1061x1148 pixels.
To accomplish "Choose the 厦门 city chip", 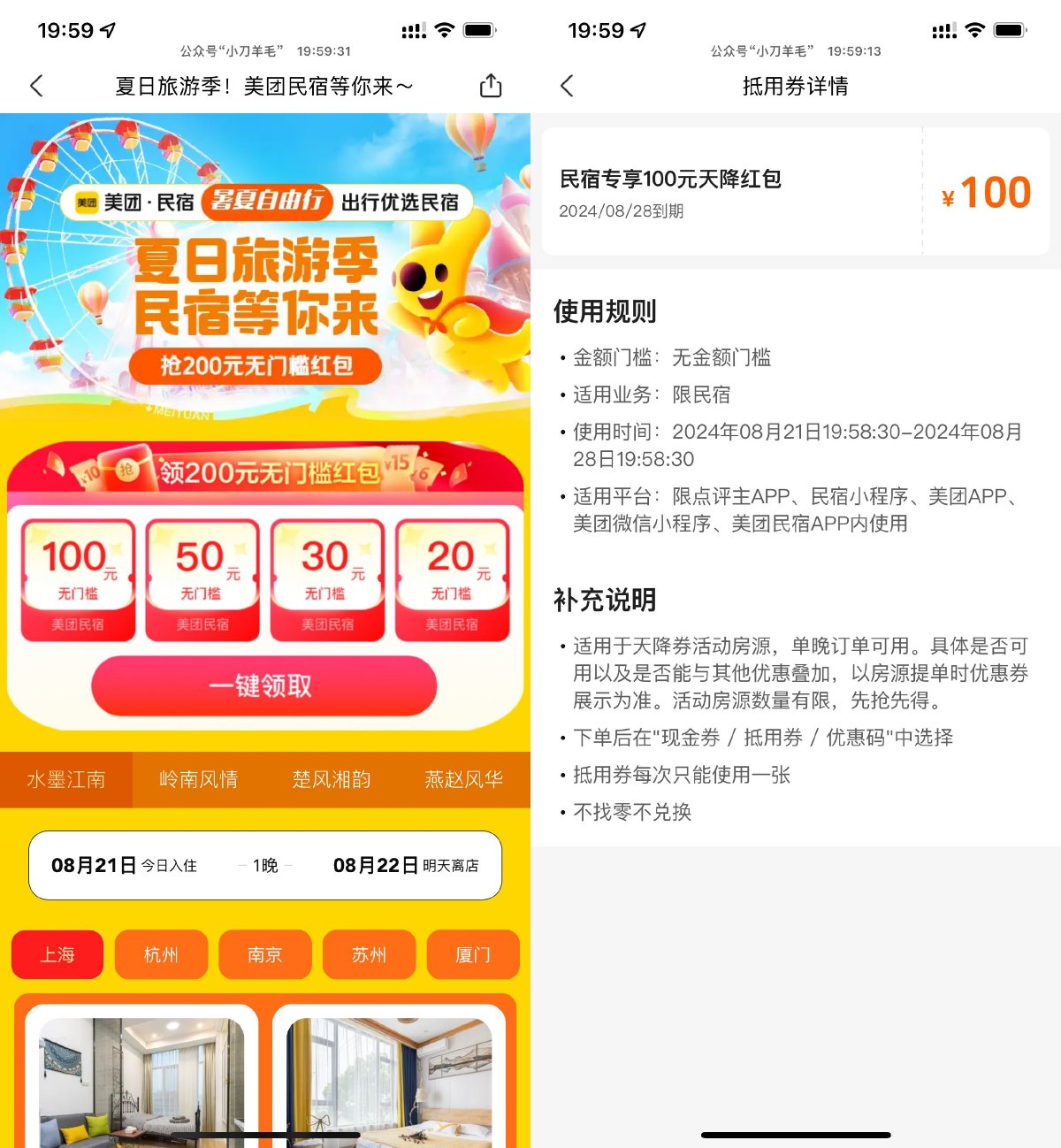I will (472, 954).
